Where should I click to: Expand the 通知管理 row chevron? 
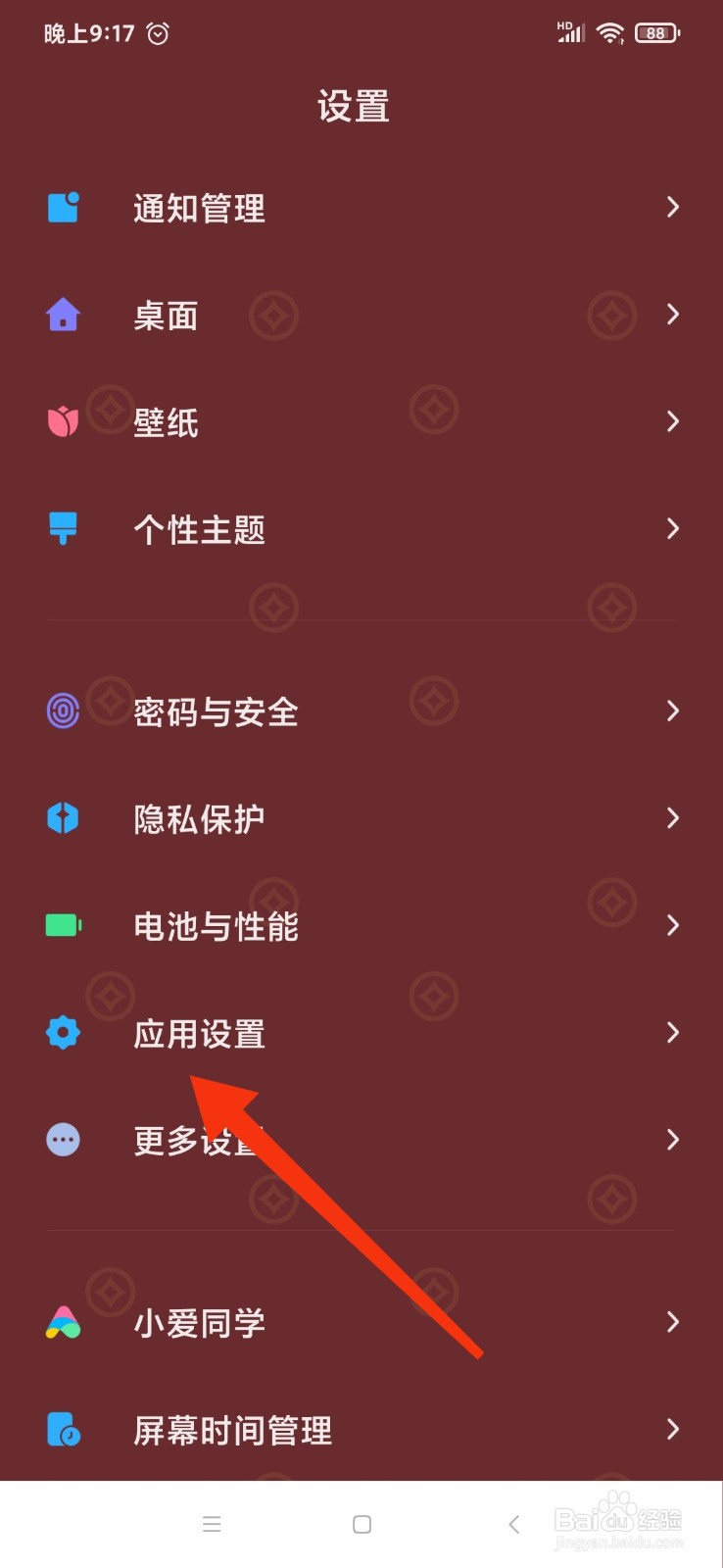[x=673, y=207]
